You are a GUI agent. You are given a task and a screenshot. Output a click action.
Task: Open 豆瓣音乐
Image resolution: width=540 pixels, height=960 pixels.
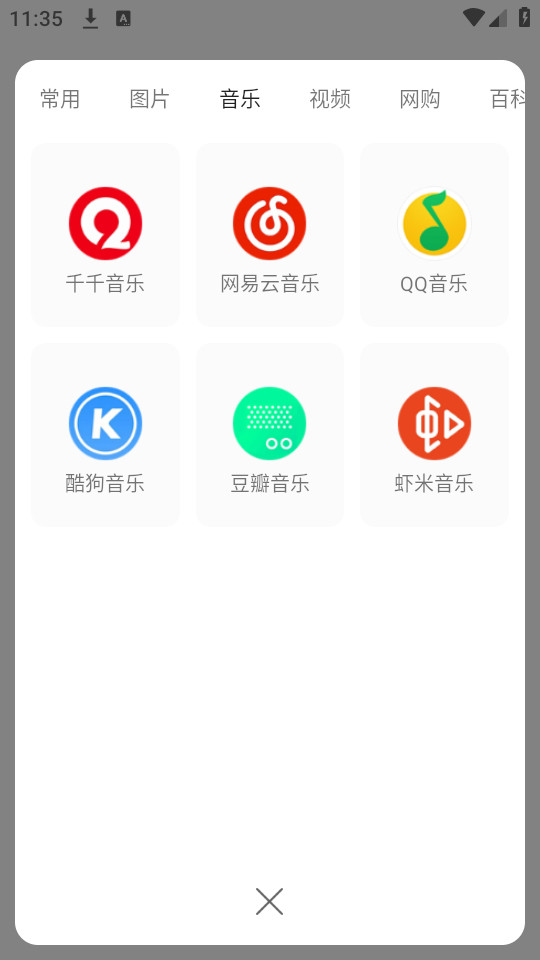click(270, 435)
